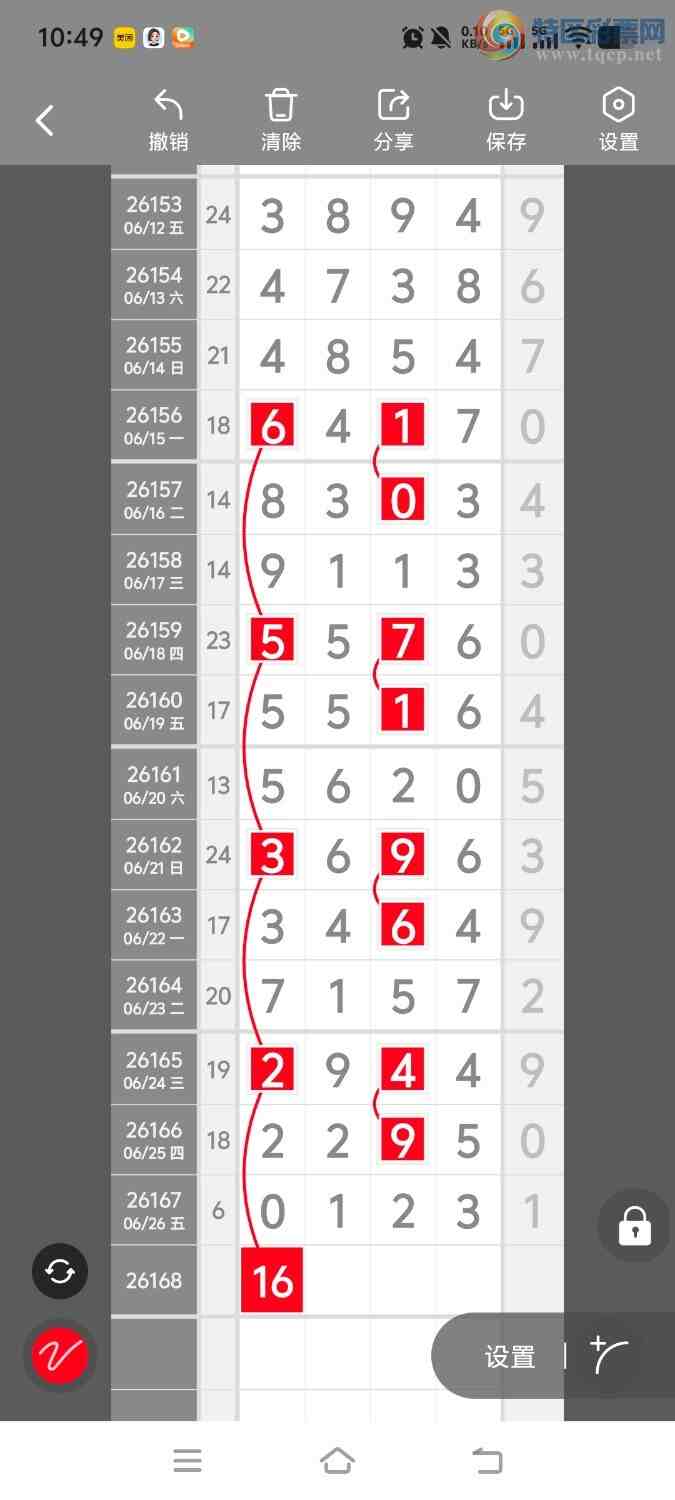Screen dimensions: 675x1500
Task: Open the floating 设置 button
Action: (510, 1357)
